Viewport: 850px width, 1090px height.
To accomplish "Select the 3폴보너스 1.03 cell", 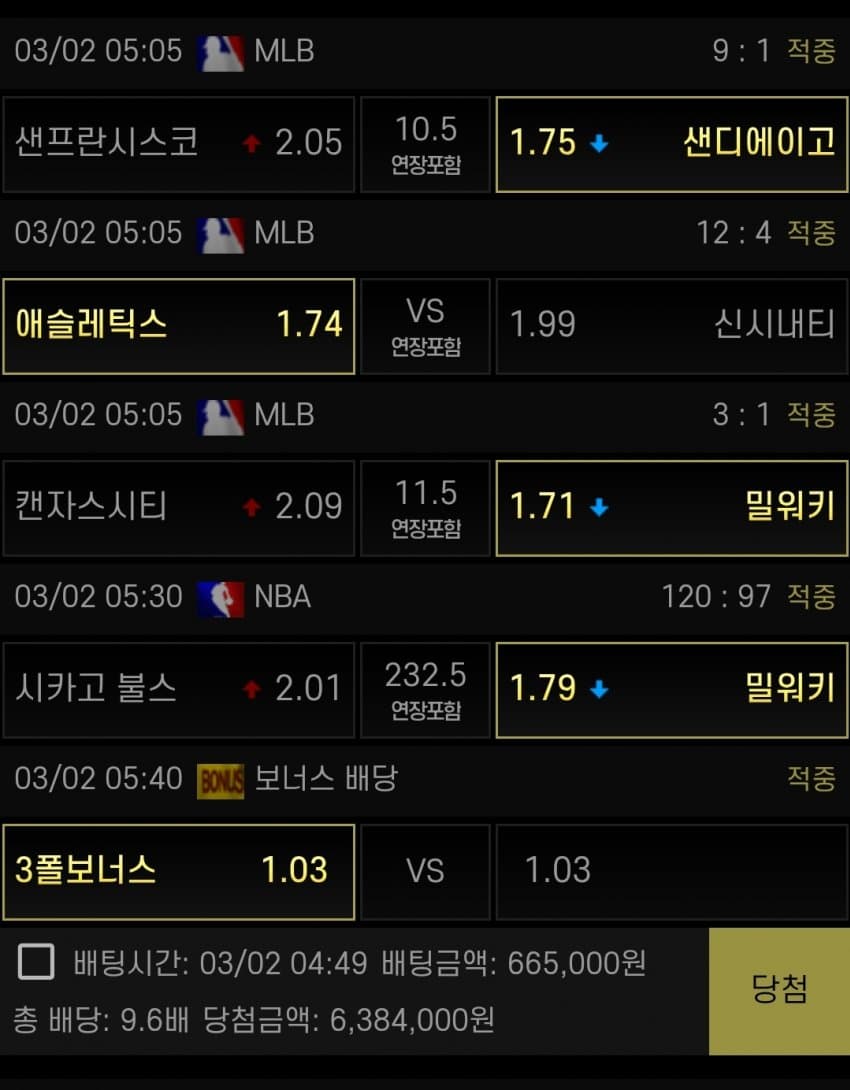I will pos(179,871).
